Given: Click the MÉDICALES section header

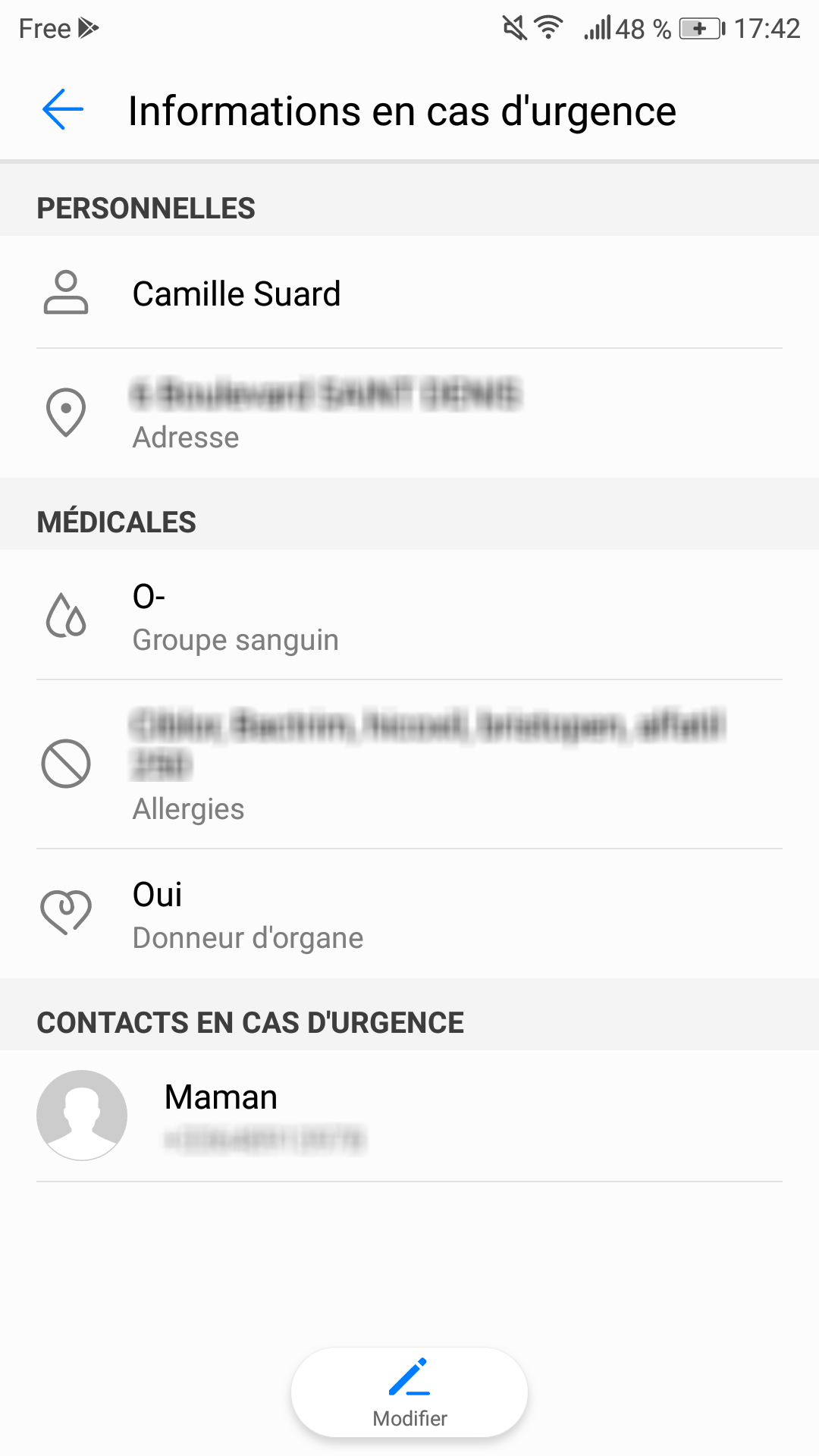Looking at the screenshot, I should point(117,521).
